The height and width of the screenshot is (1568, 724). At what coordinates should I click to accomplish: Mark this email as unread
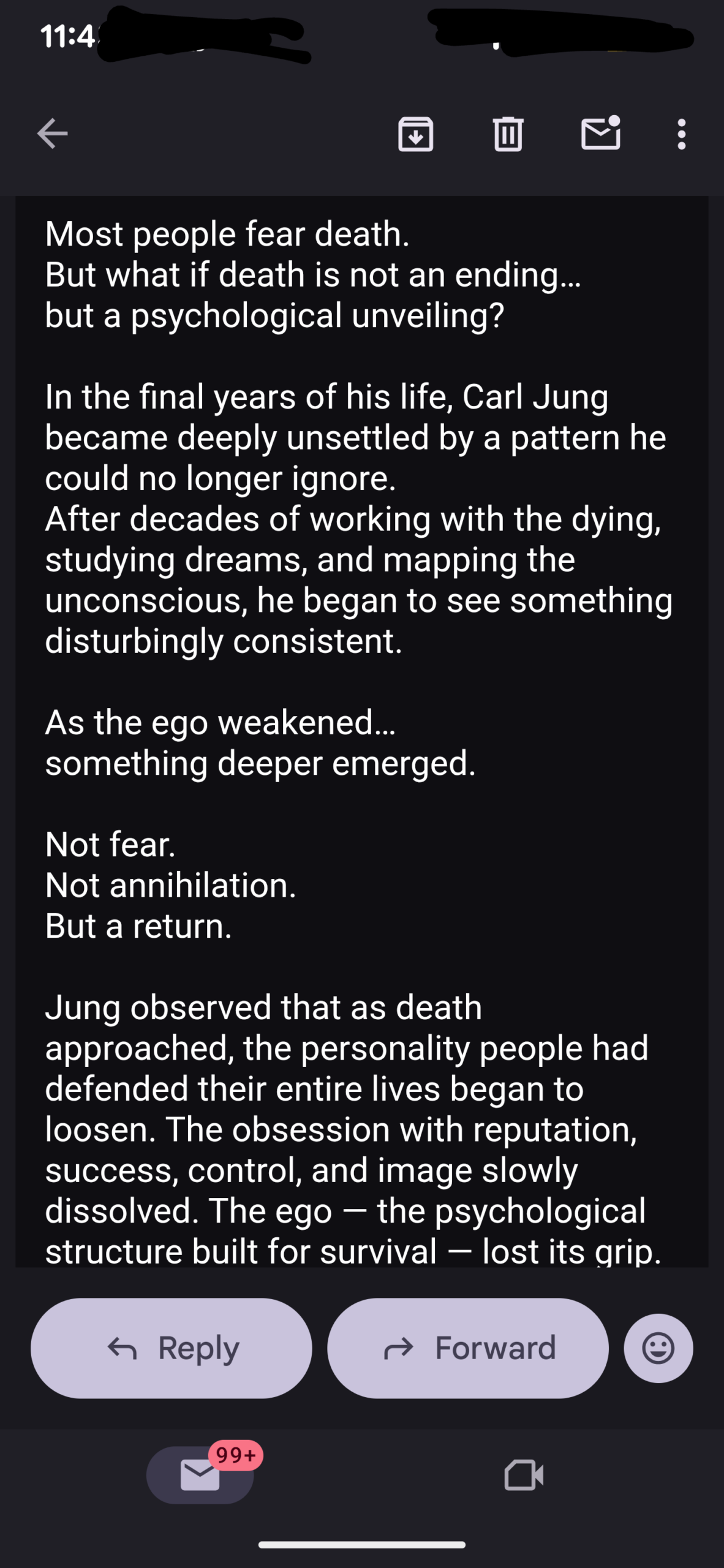(x=600, y=134)
